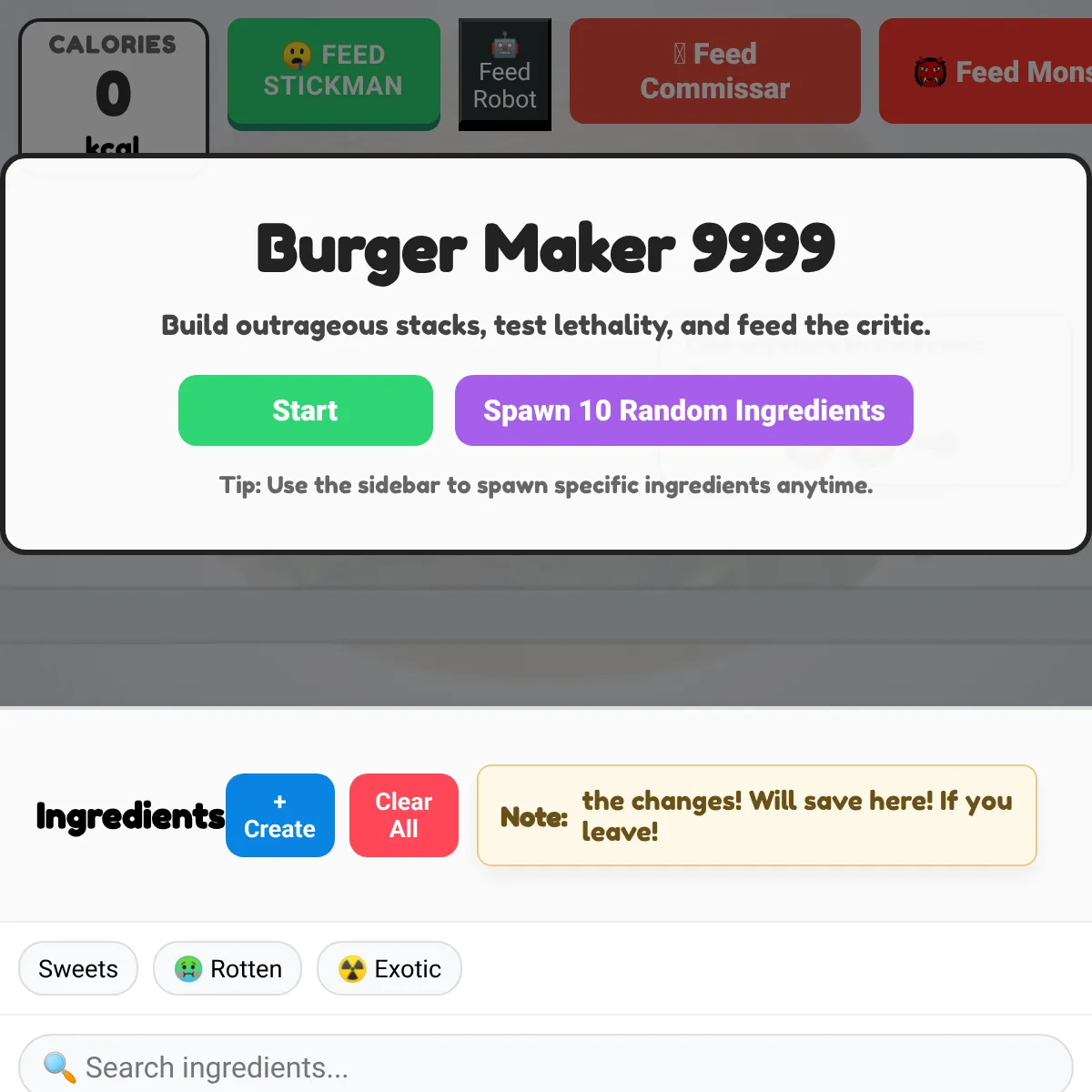
Task: Tap the Feed Monster button
Action: 986,71
